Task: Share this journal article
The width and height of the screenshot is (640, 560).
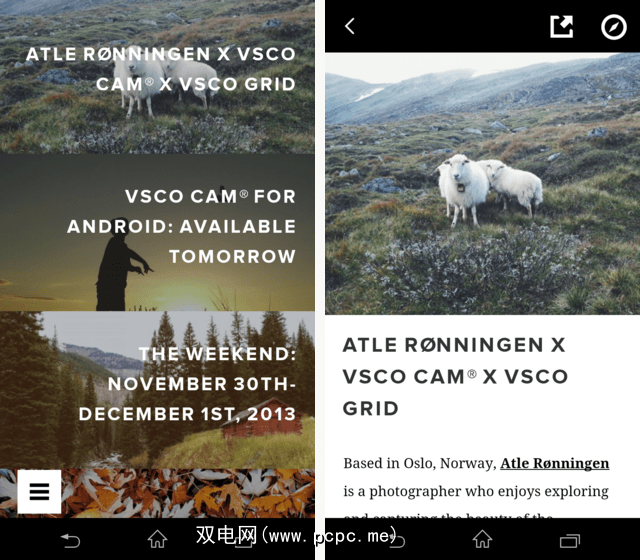Action: [x=562, y=27]
